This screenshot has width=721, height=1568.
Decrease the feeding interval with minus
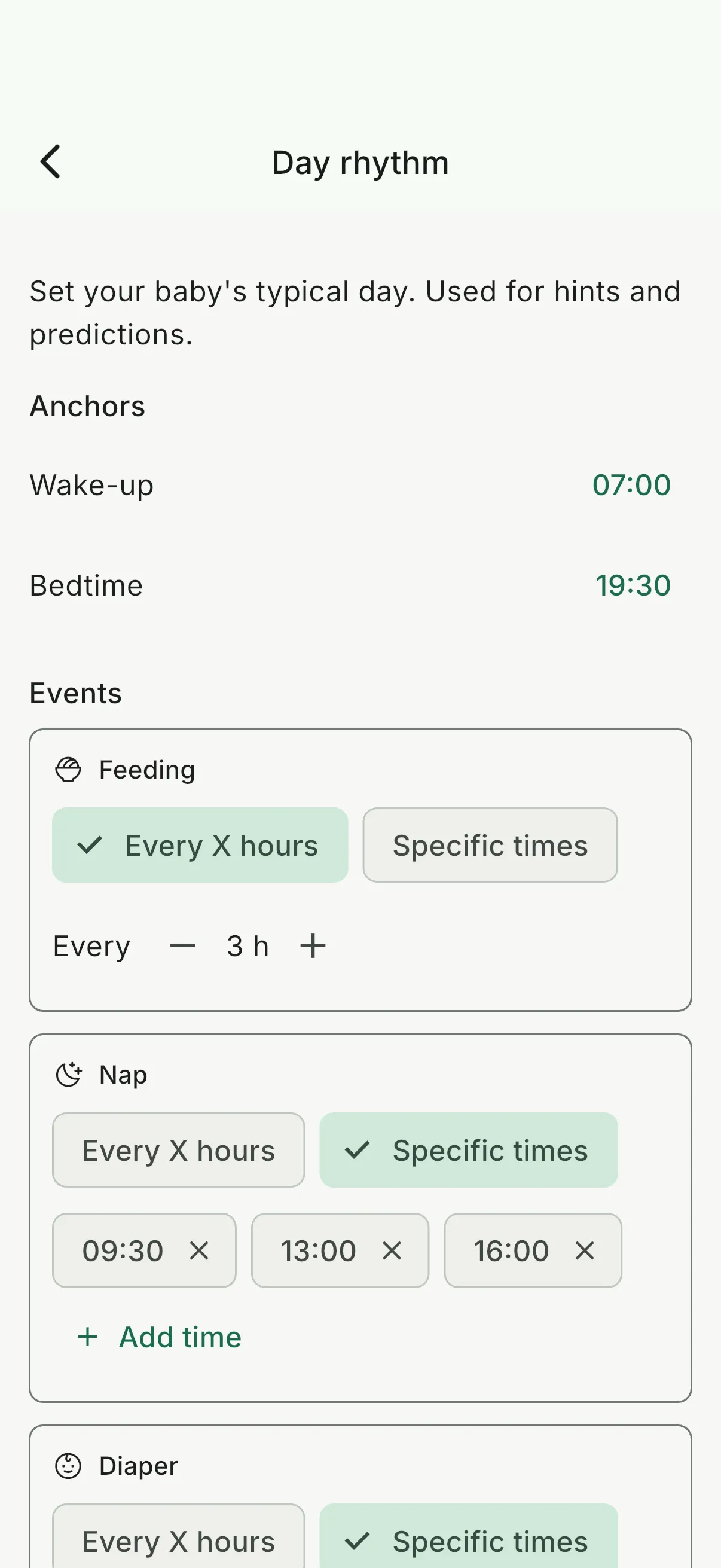[x=182, y=946]
